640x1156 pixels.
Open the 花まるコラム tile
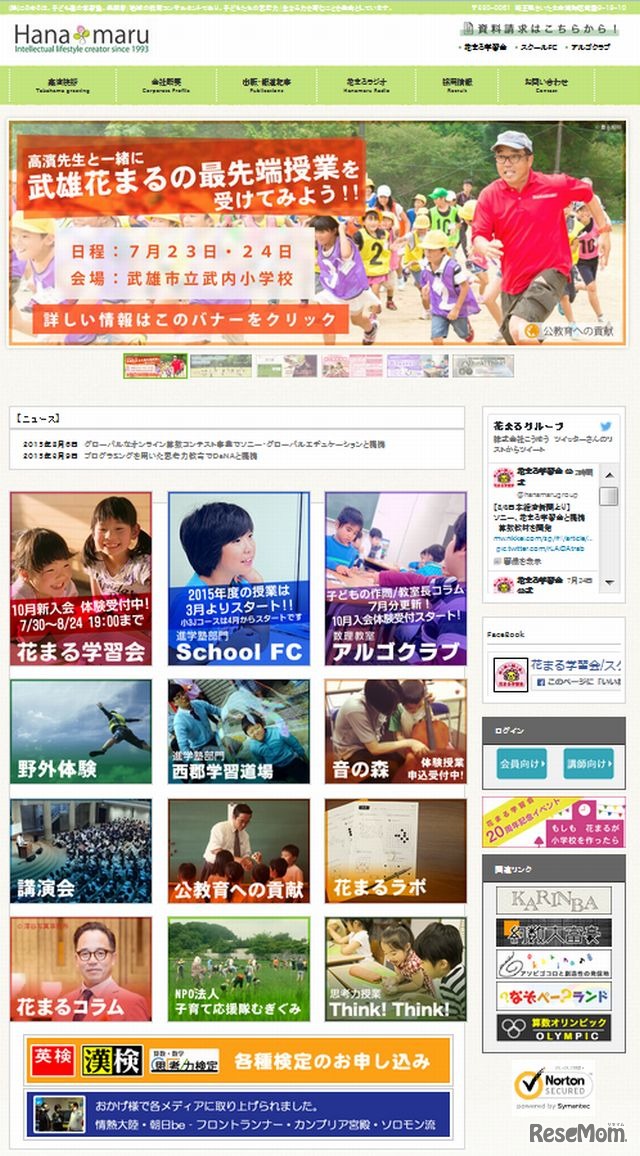pyautogui.click(x=81, y=968)
